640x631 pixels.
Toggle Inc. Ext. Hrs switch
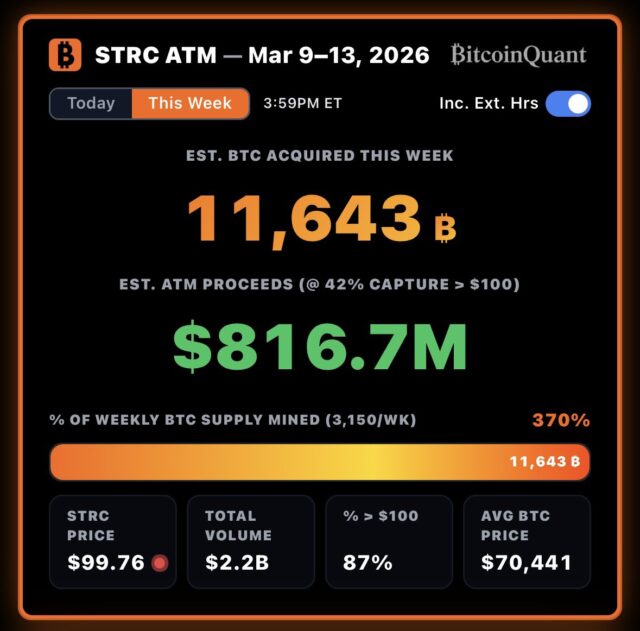point(568,103)
